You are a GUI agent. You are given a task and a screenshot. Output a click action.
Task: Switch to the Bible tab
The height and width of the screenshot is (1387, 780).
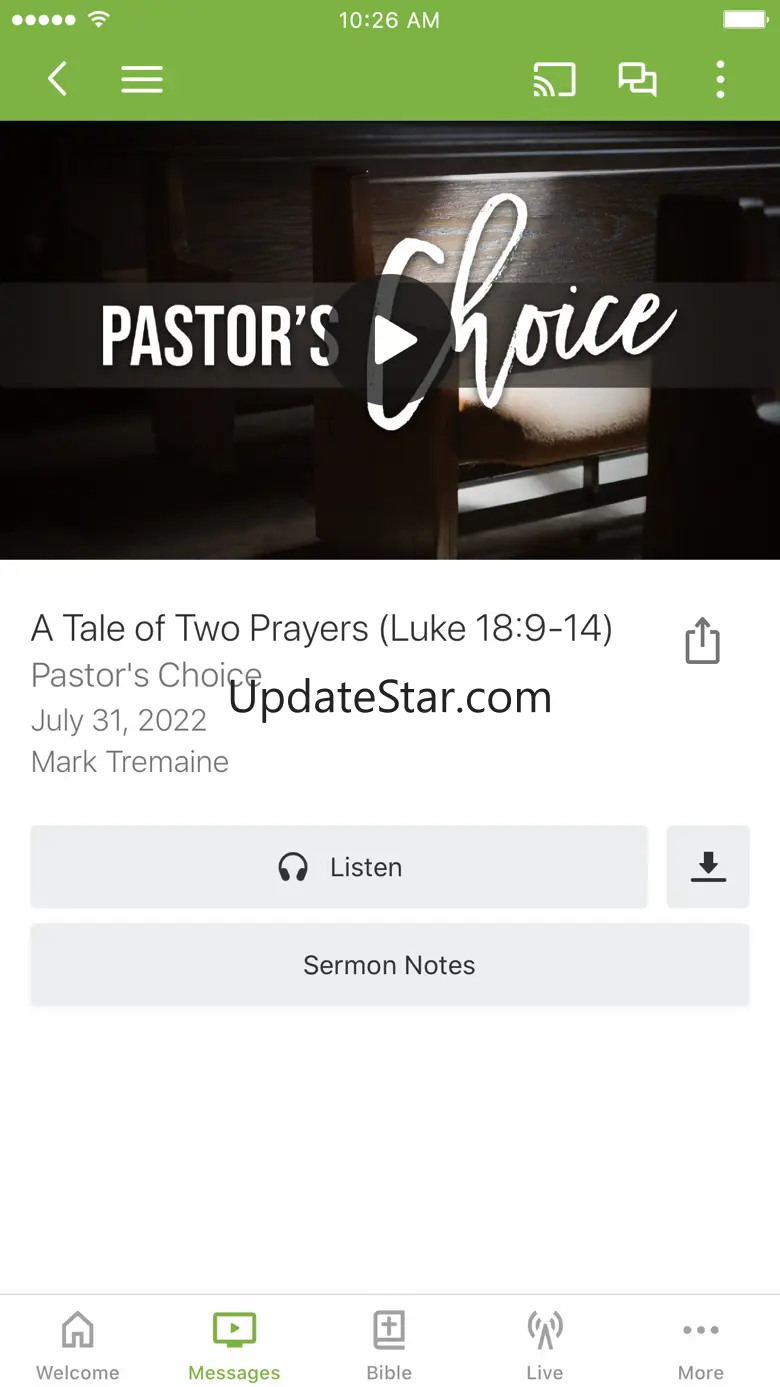click(389, 1345)
